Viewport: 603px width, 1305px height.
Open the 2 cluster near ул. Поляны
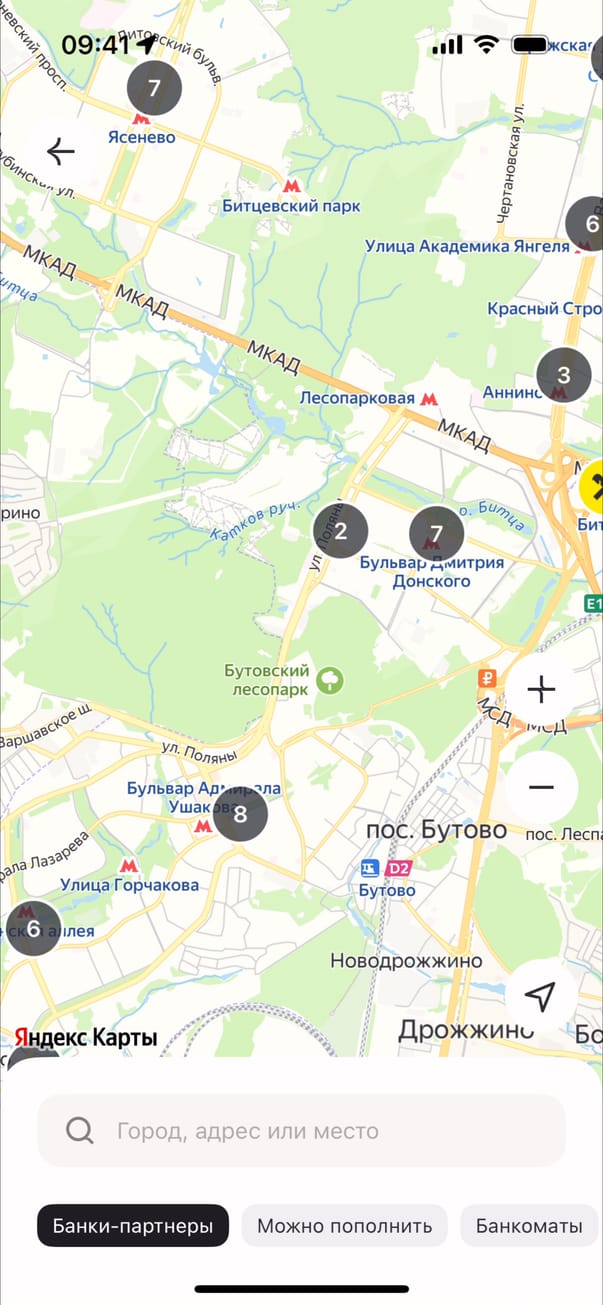340,531
